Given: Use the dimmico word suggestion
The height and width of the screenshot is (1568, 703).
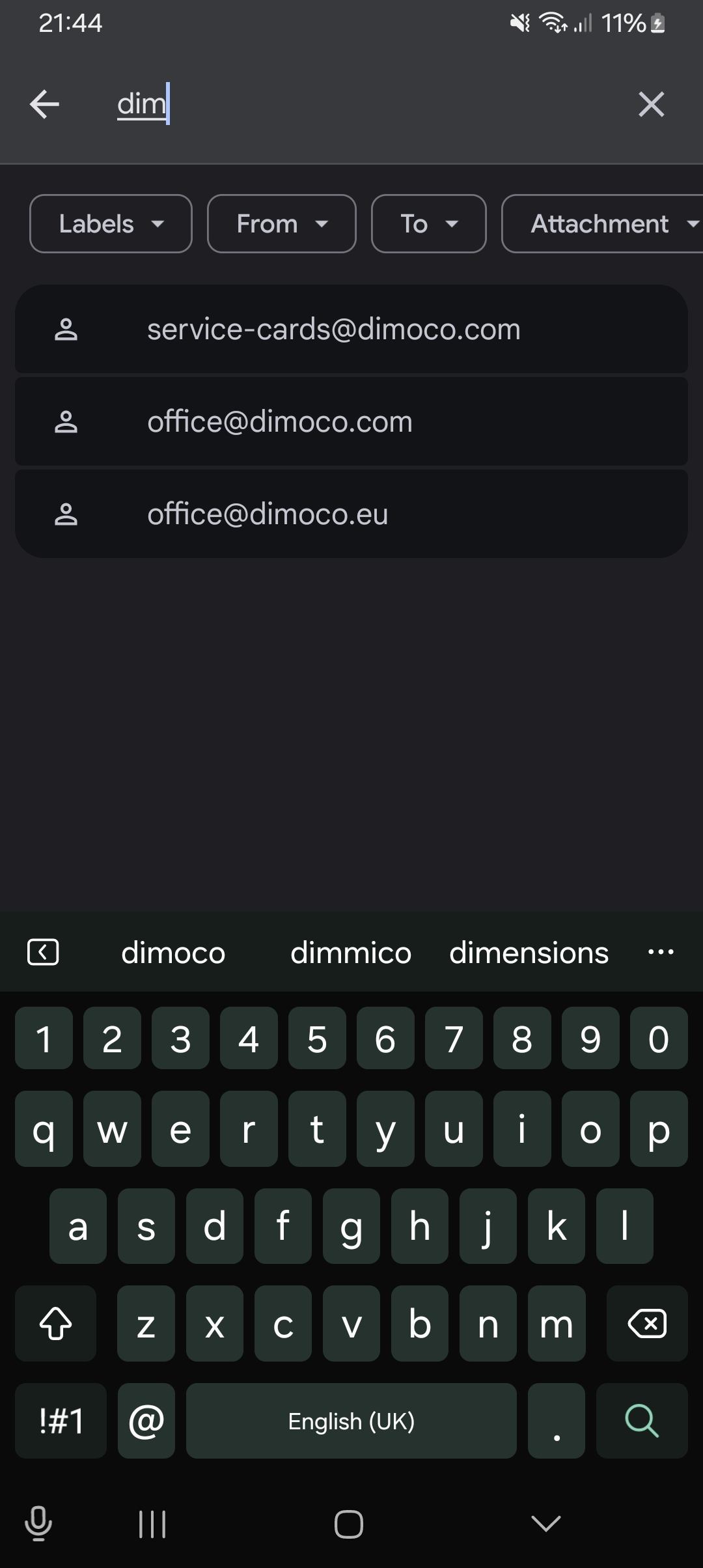Looking at the screenshot, I should coord(351,953).
